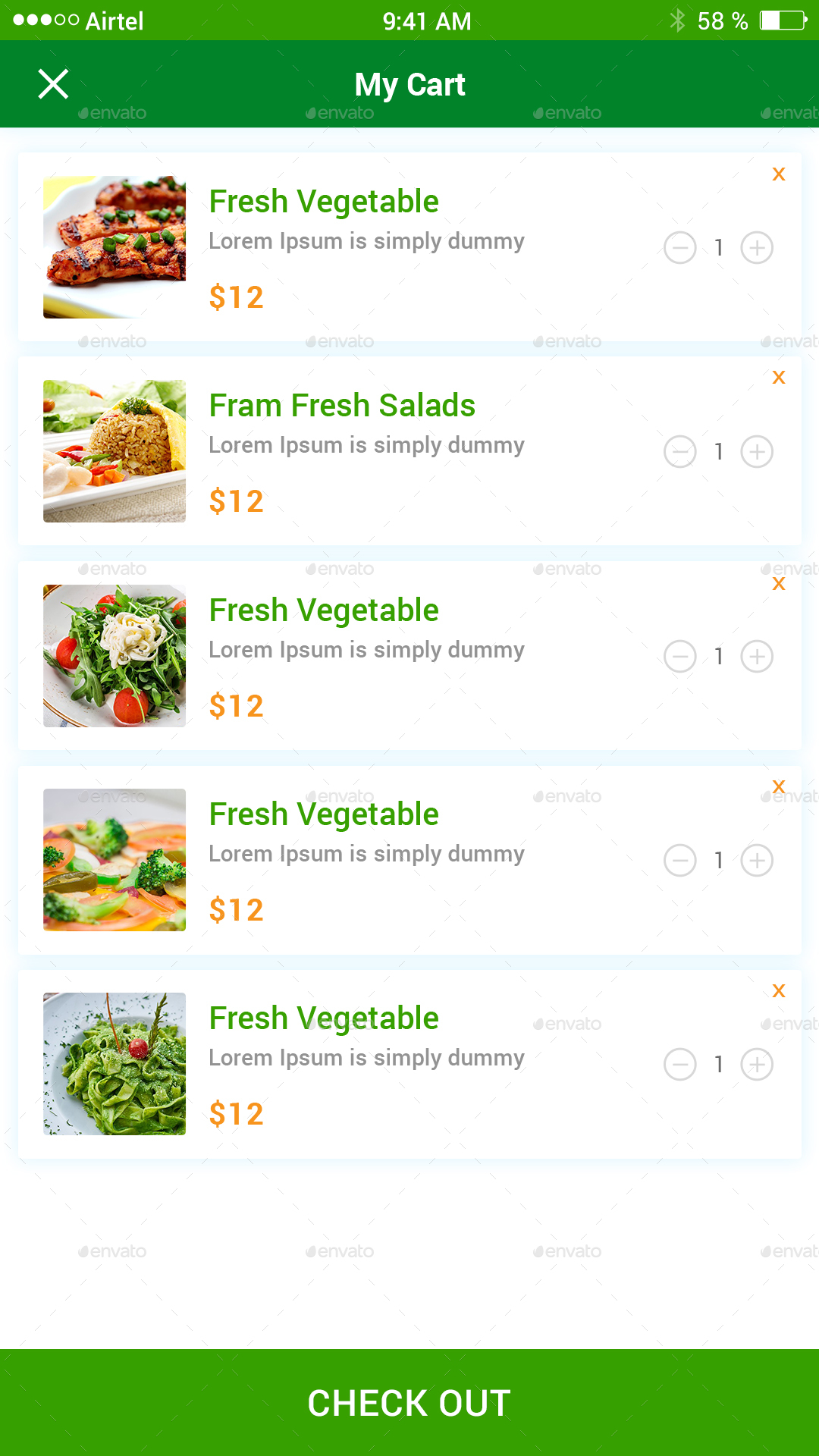
Task: Open the top Fresh Vegetable item title
Action: click(x=324, y=201)
